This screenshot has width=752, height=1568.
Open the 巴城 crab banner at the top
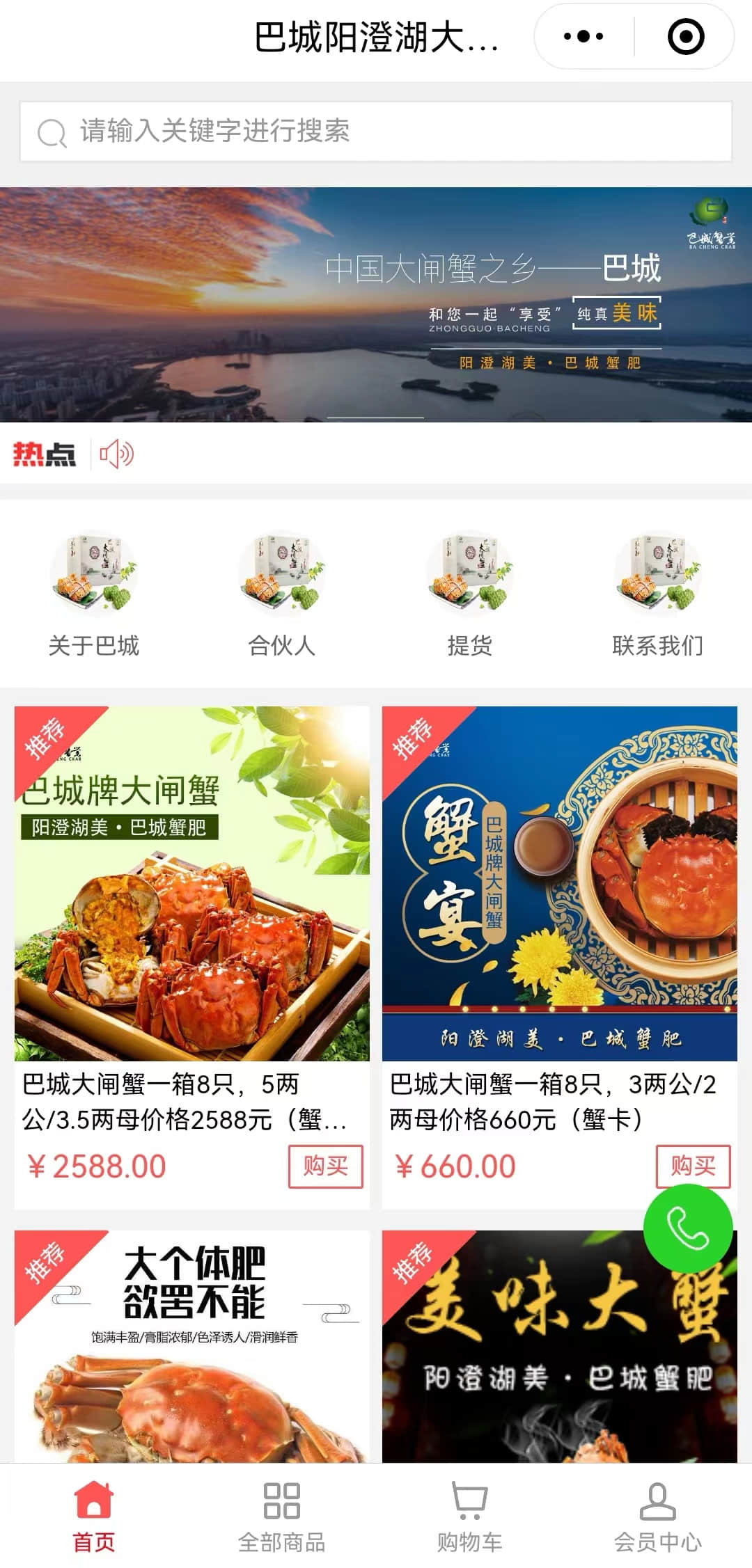[x=376, y=304]
